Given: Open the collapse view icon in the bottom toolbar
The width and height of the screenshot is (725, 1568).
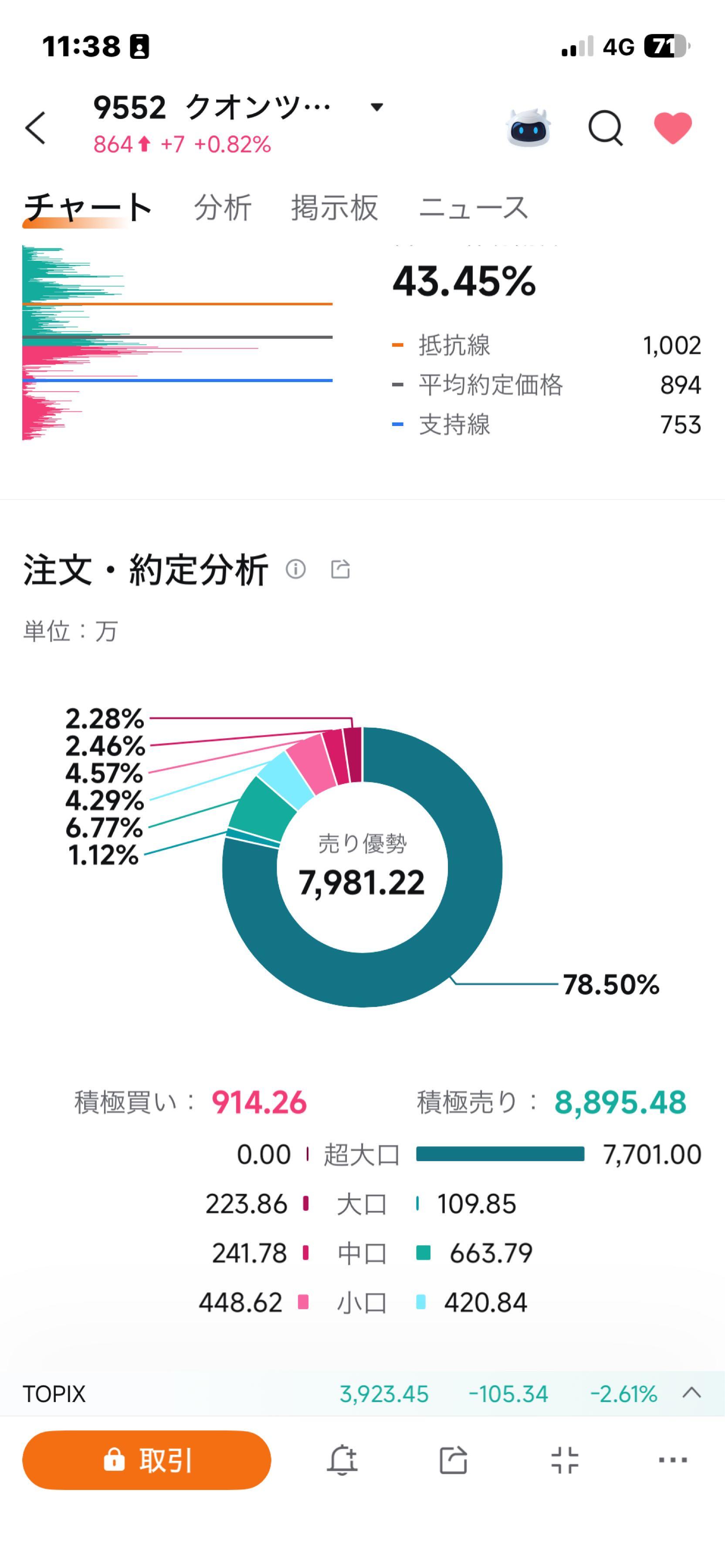Looking at the screenshot, I should coord(564,1460).
